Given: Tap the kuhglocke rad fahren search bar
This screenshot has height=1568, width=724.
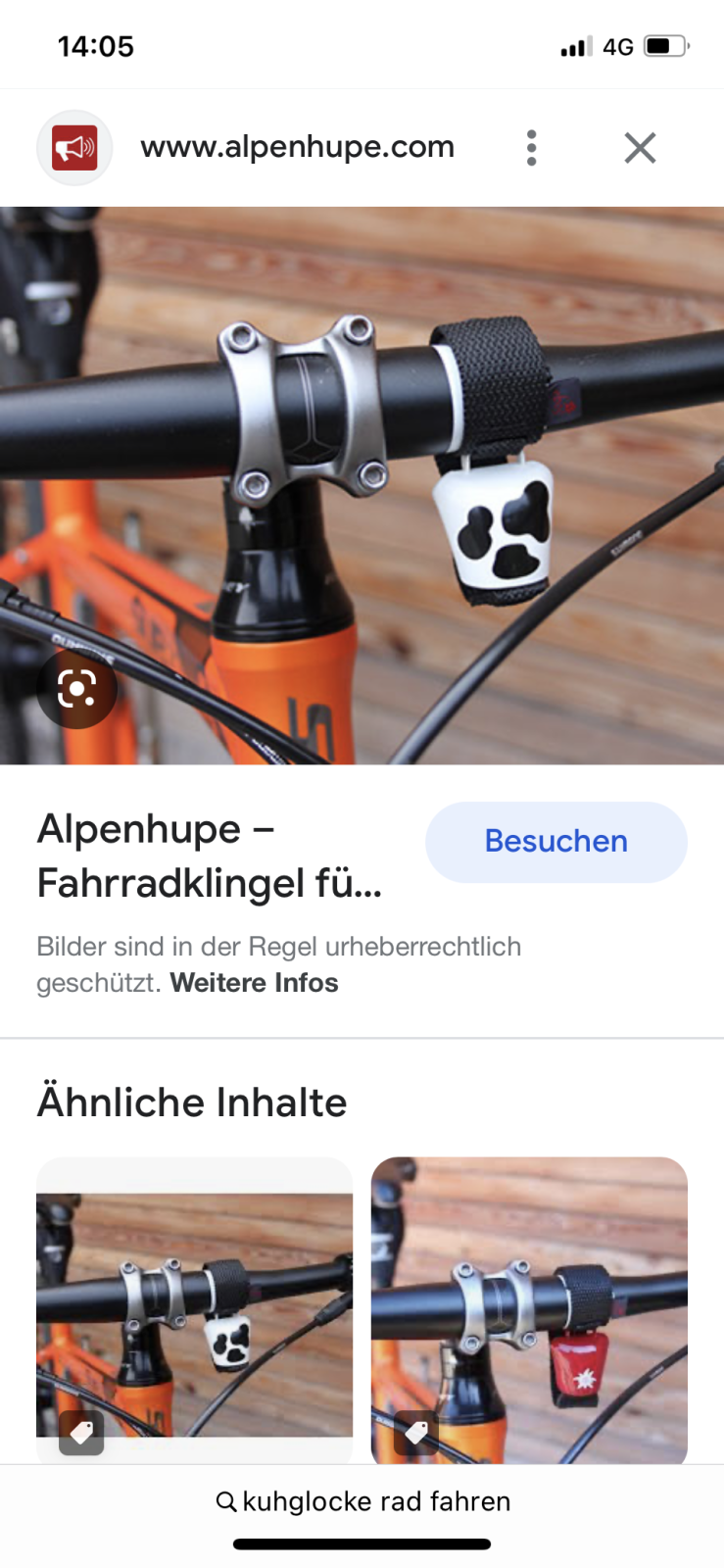Looking at the screenshot, I should 362,1501.
